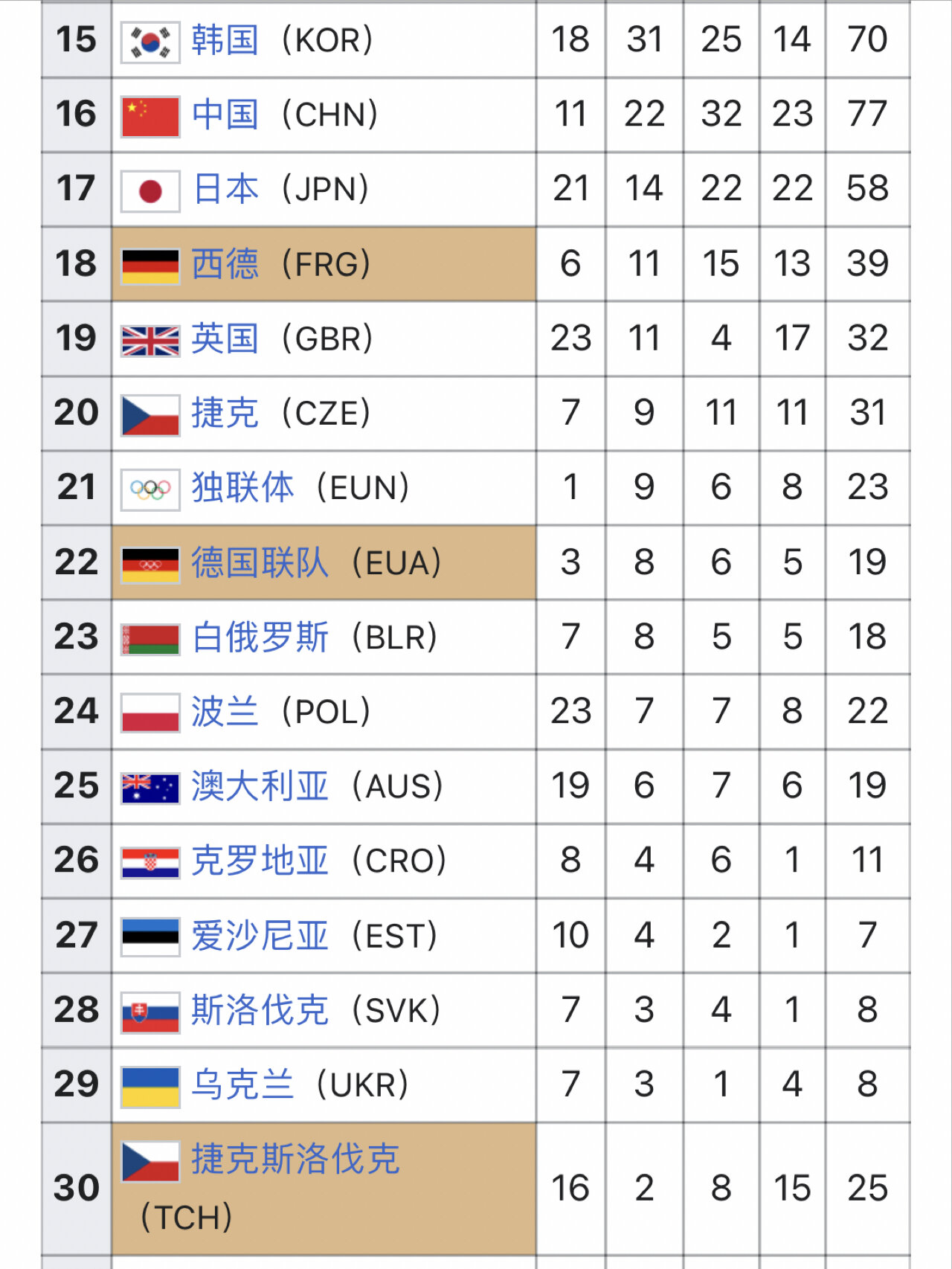Open the 斯洛伐克 (SVK) link
The height and width of the screenshot is (1269, 952).
point(260,1010)
